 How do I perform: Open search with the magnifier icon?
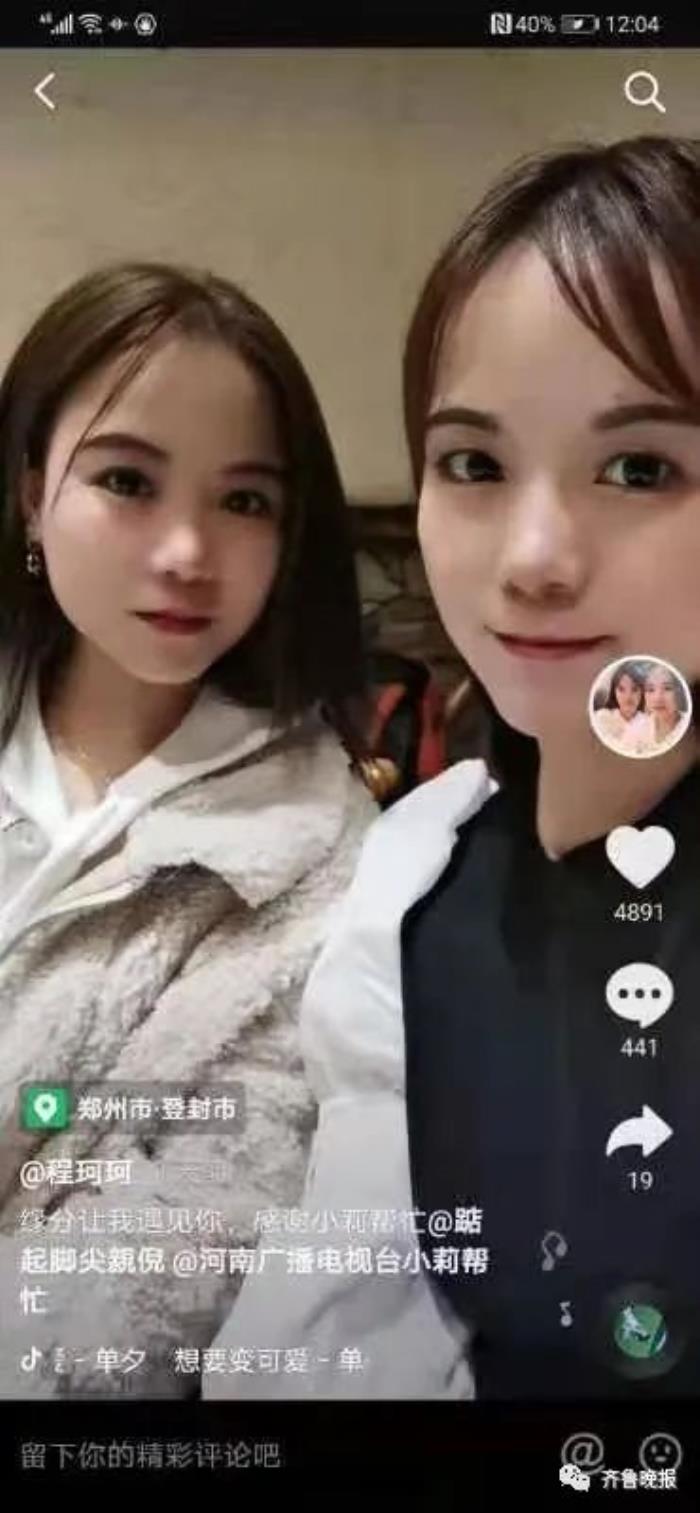pos(644,93)
